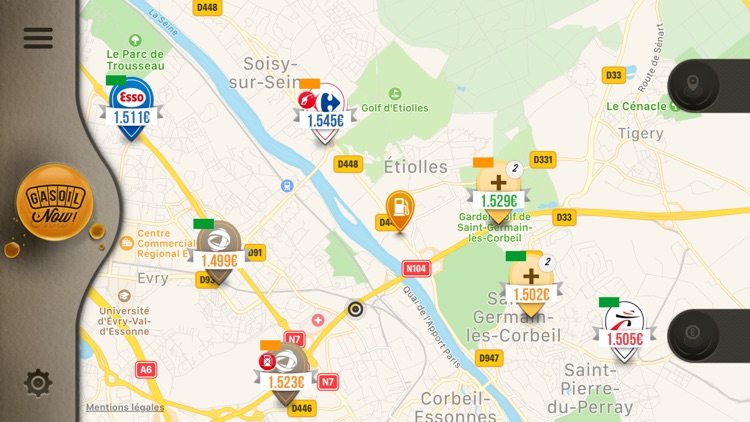Open the lower dark side tab
750x422 pixels.
[x=693, y=335]
